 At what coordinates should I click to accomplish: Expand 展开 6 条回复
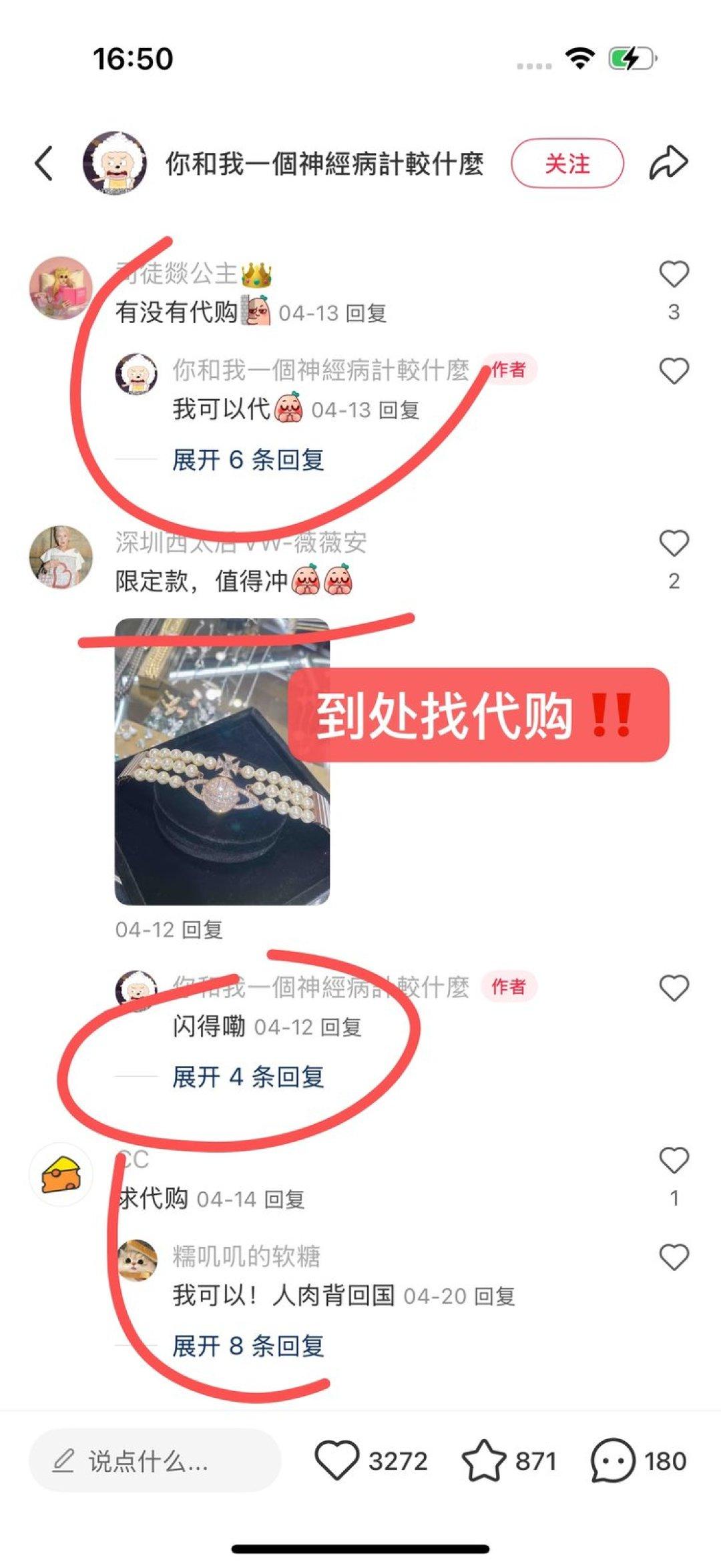[x=248, y=460]
